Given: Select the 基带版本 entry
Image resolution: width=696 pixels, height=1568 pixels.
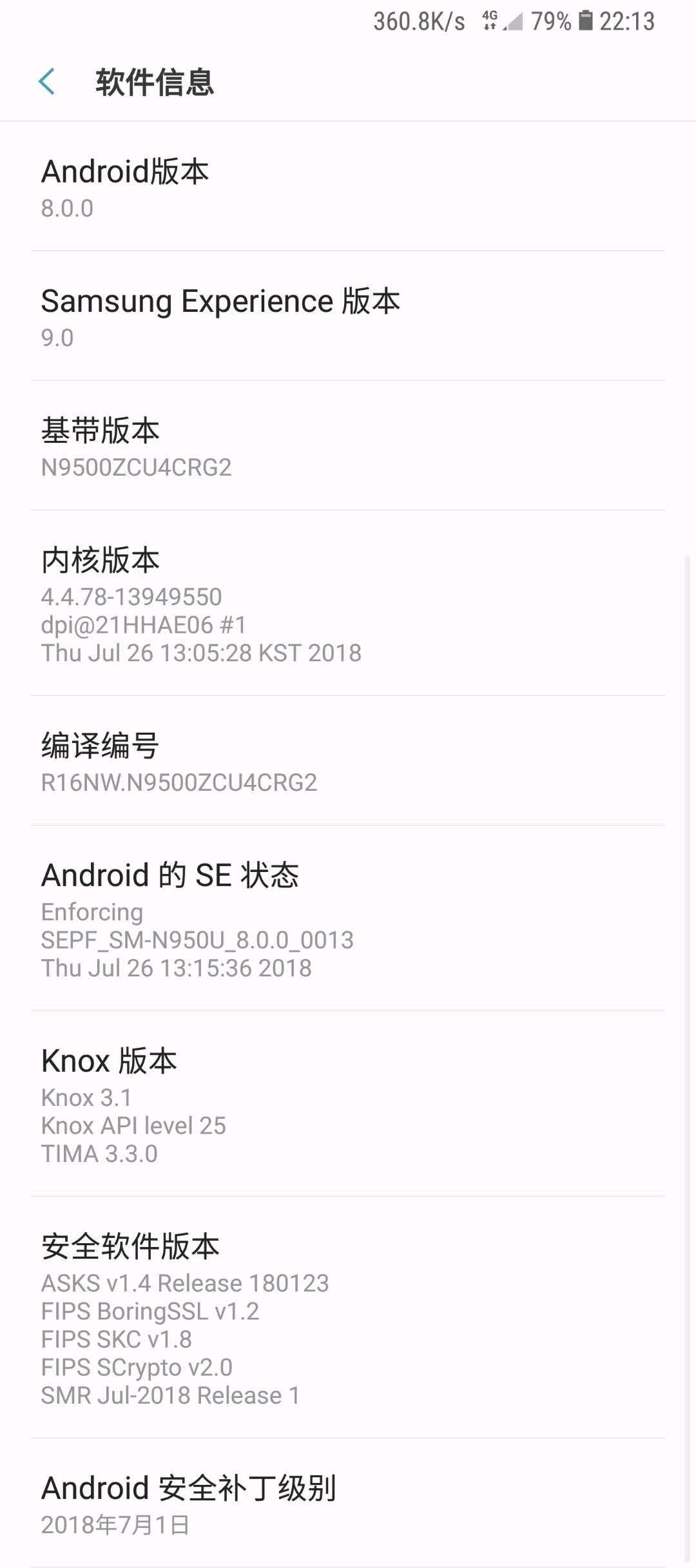Looking at the screenshot, I should (348, 445).
